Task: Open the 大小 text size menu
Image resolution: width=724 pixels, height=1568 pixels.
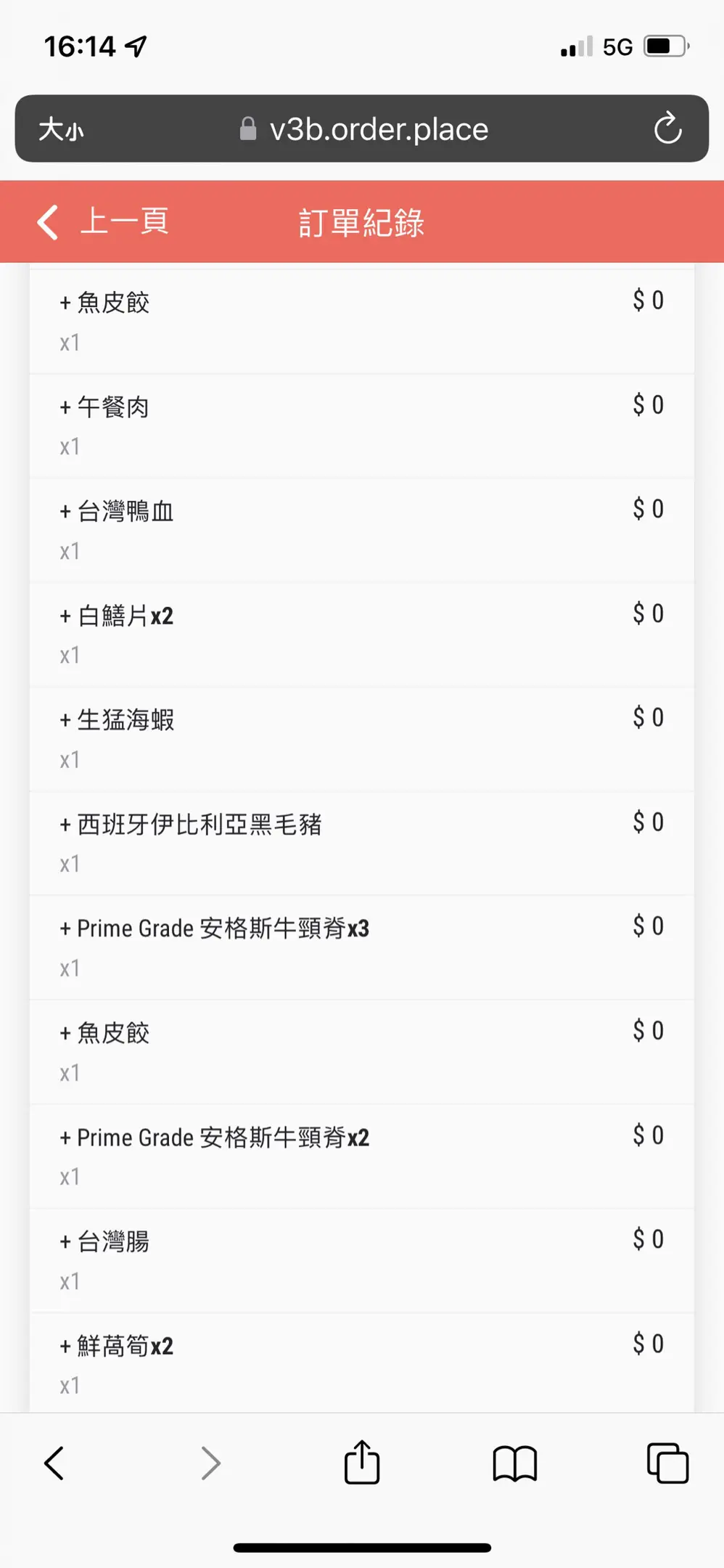Action: tap(62, 130)
